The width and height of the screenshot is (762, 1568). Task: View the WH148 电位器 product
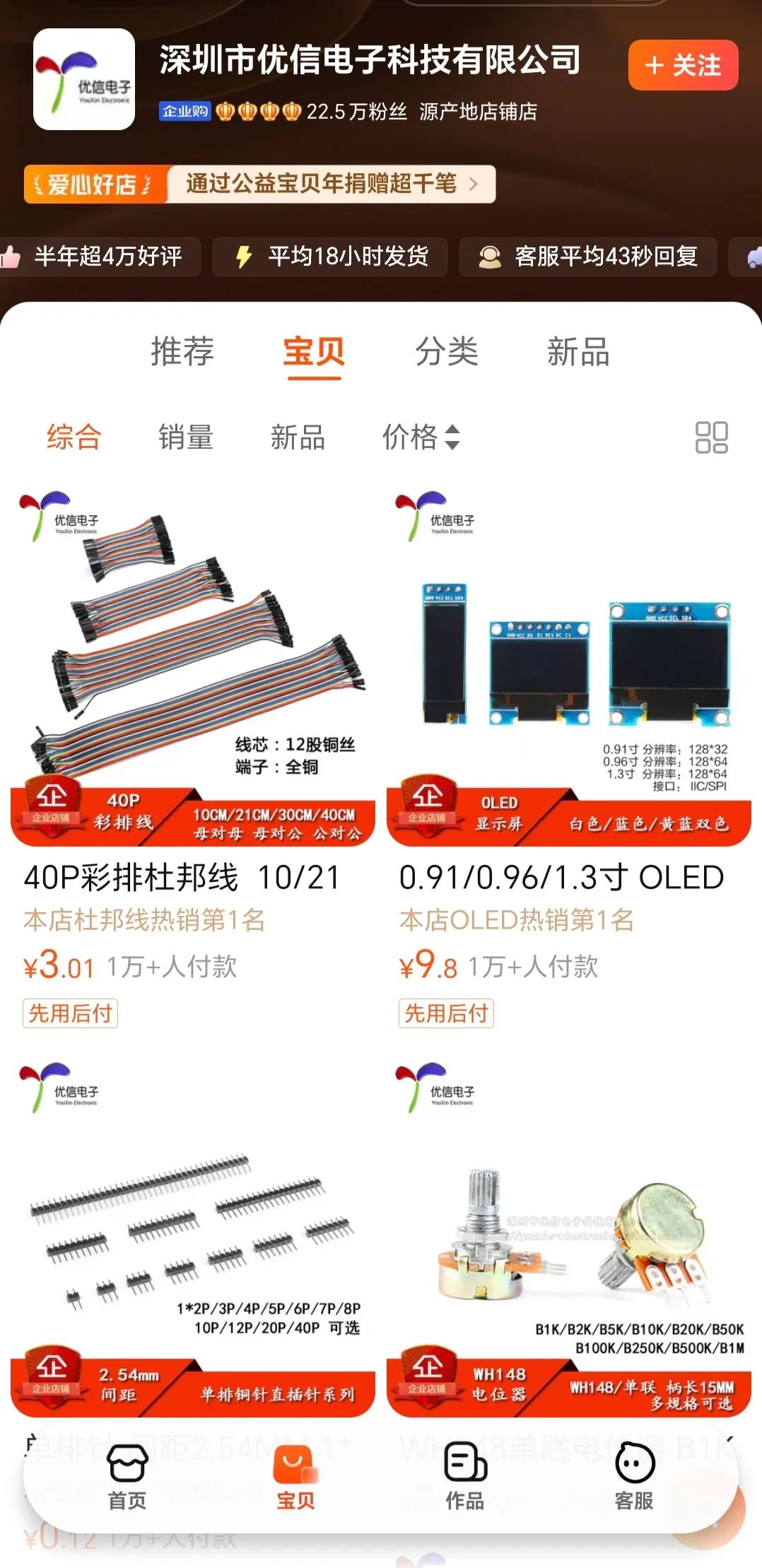tap(568, 1237)
